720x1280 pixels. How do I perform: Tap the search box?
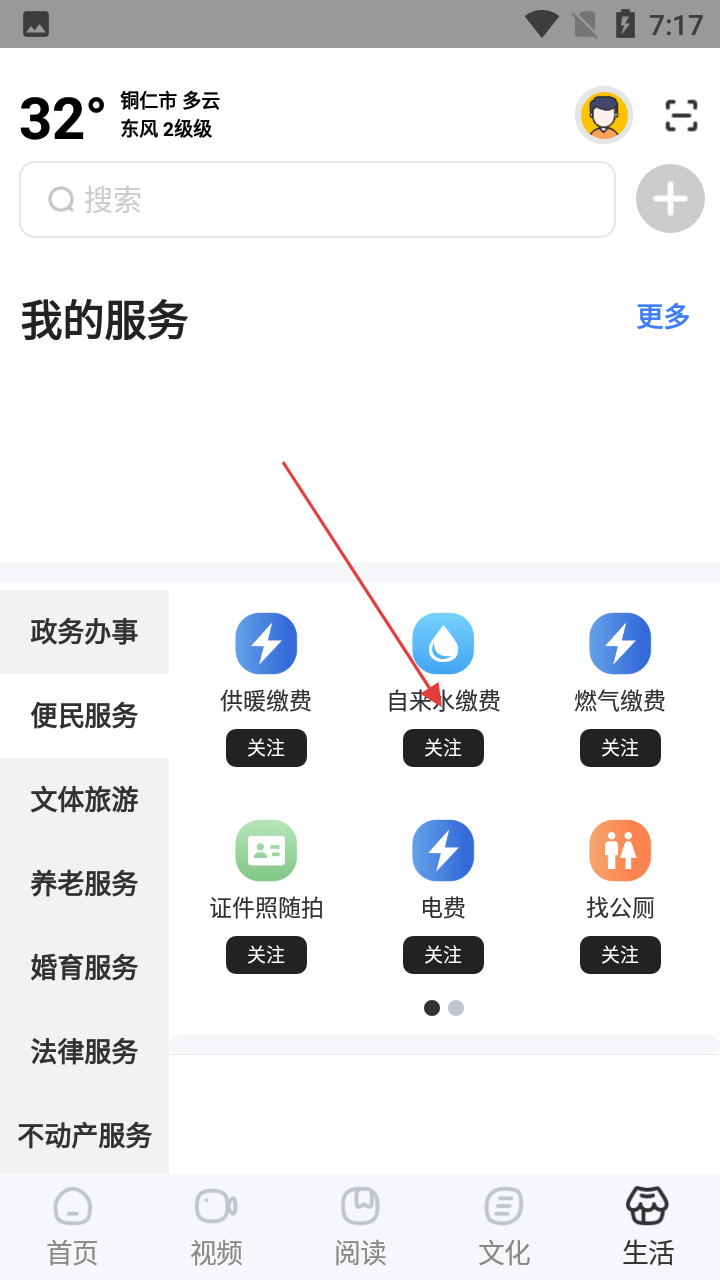click(x=317, y=200)
